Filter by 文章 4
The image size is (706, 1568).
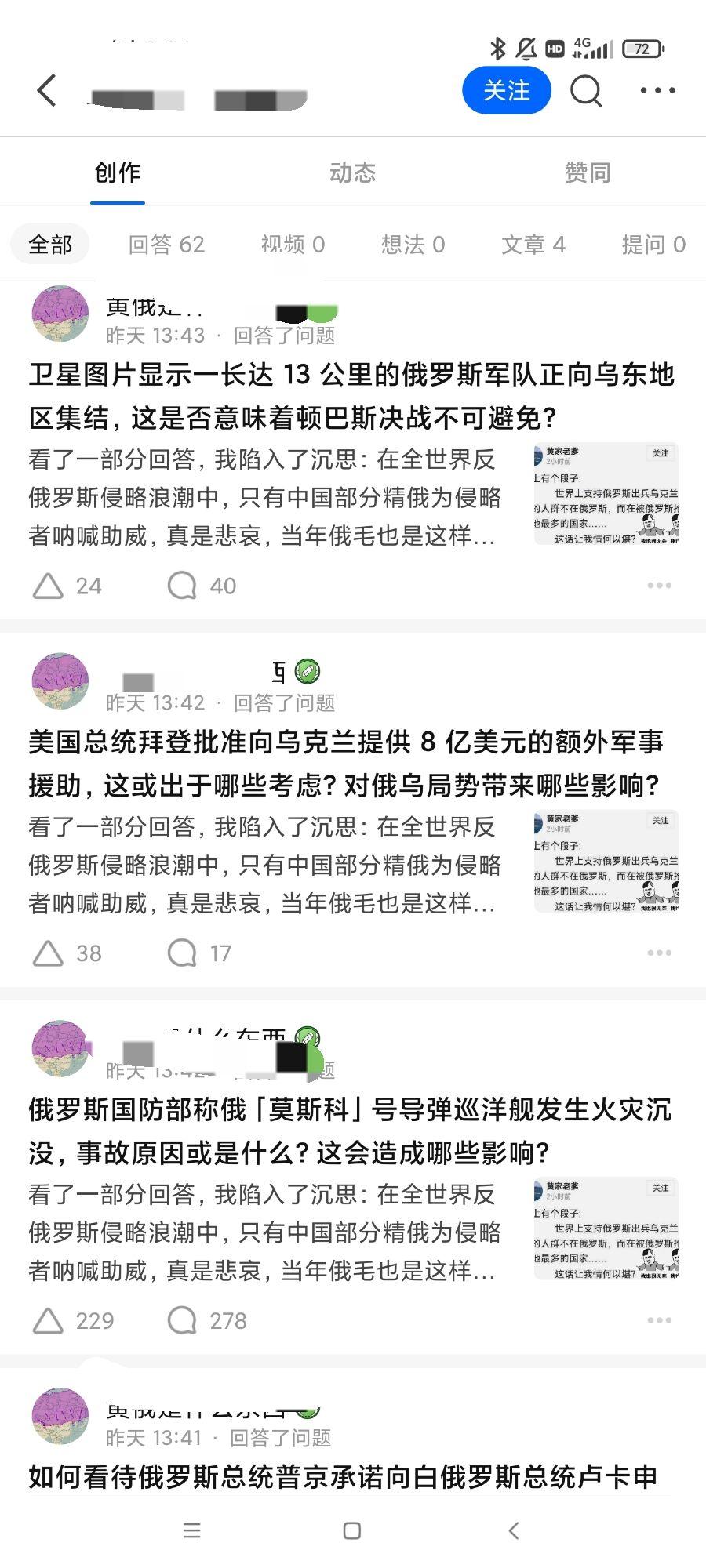(533, 245)
